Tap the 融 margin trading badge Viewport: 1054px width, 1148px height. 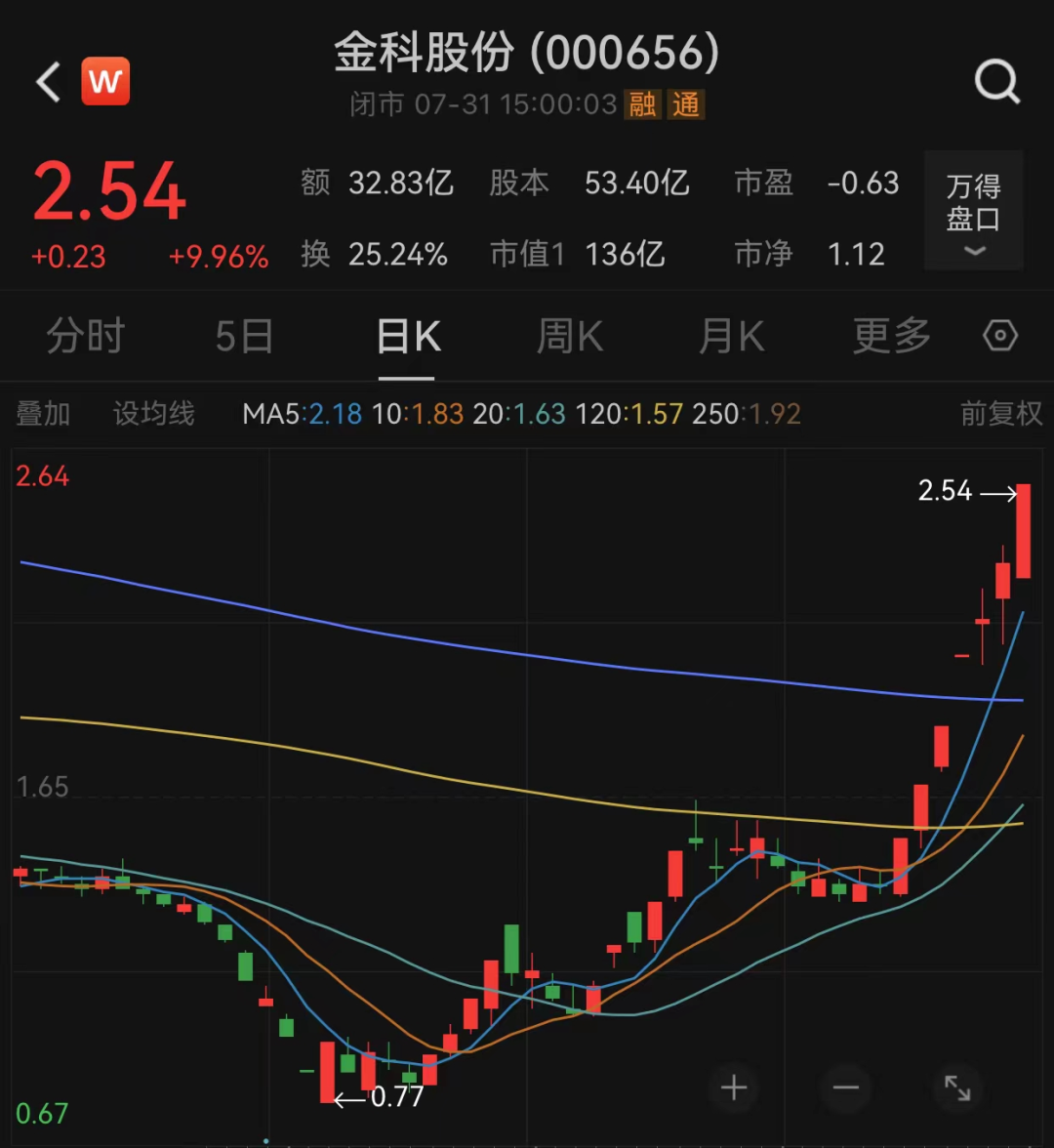[644, 104]
